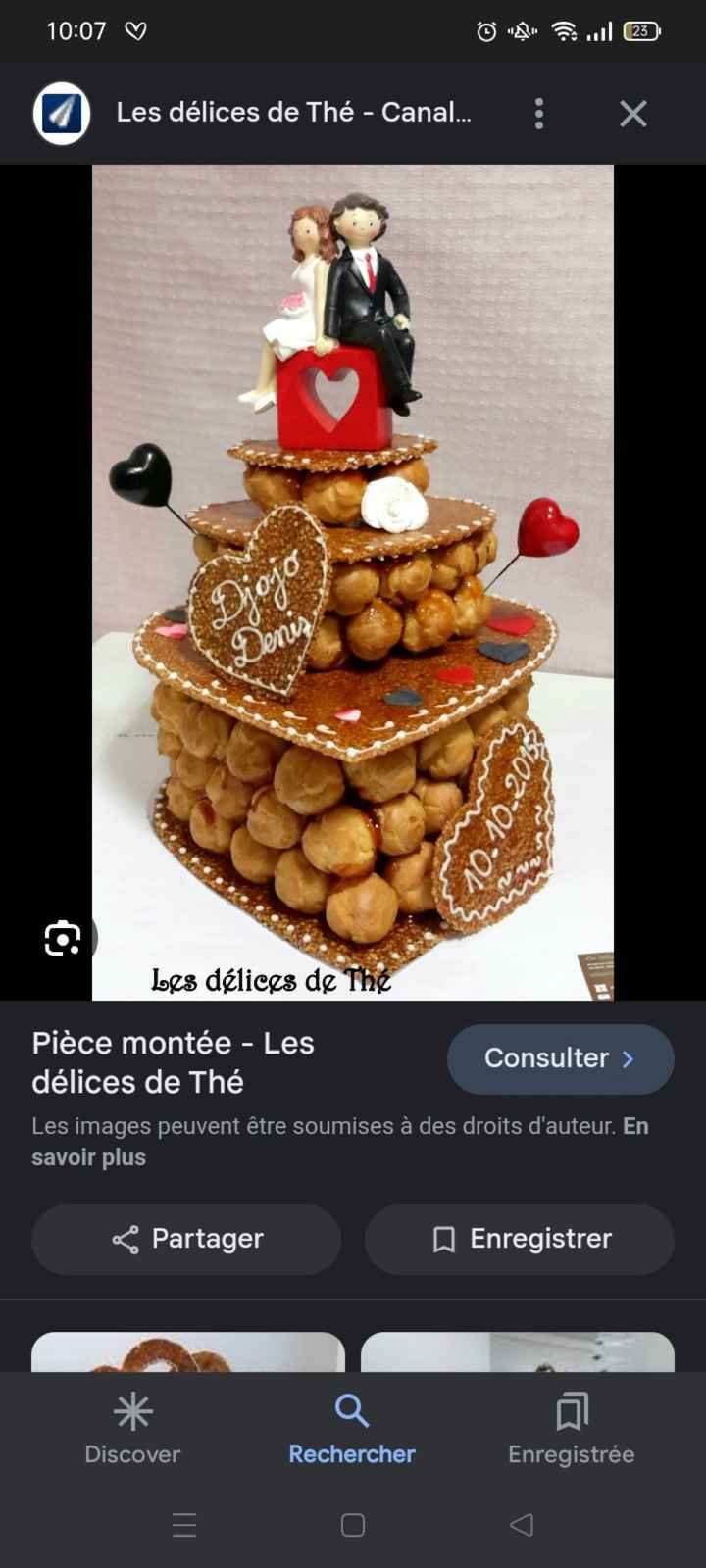Open the first related image thumbnail
Image resolution: width=706 pixels, height=1568 pixels.
[187, 1357]
